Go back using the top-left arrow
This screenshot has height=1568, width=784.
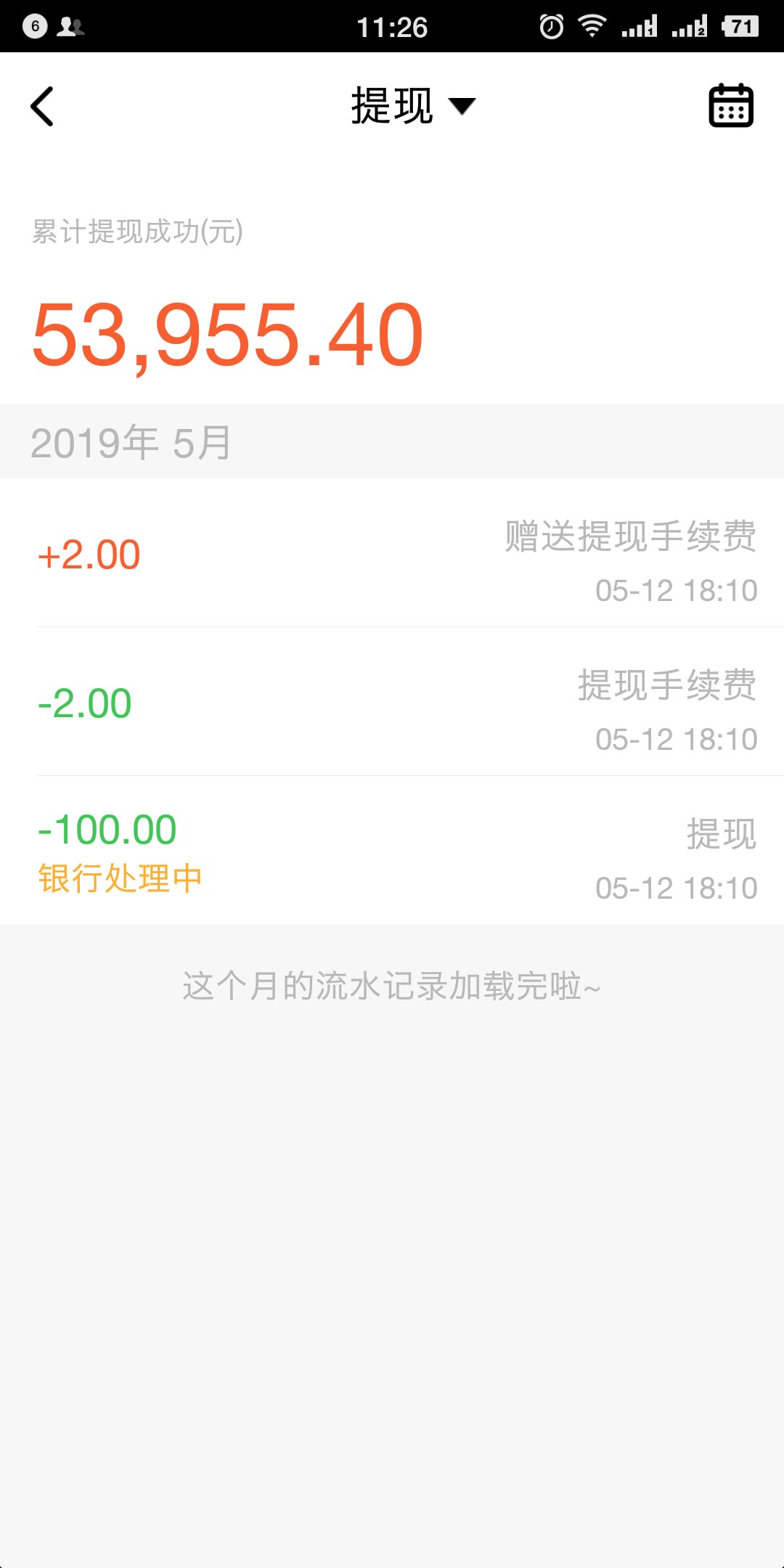pyautogui.click(x=42, y=106)
